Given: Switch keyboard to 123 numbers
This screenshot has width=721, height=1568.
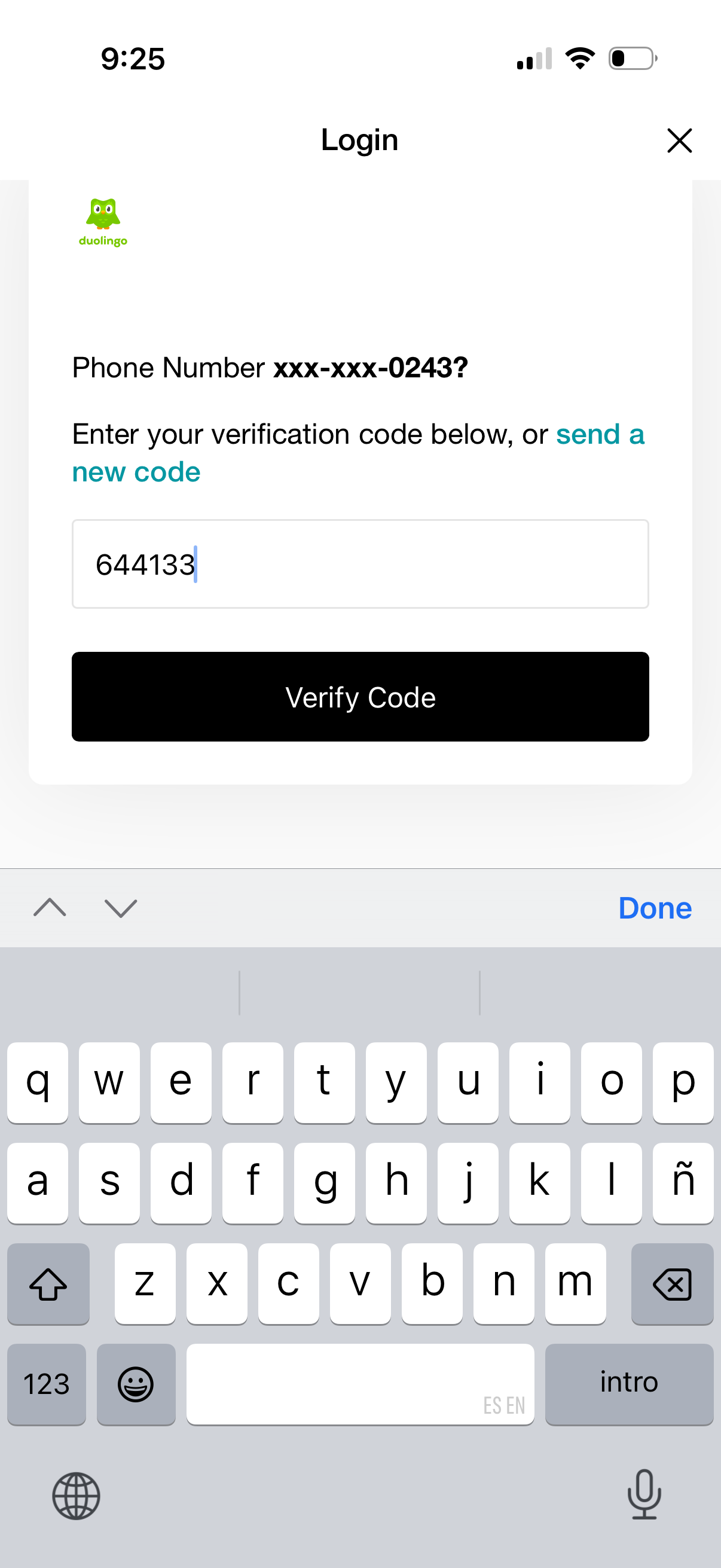Looking at the screenshot, I should click(46, 1384).
